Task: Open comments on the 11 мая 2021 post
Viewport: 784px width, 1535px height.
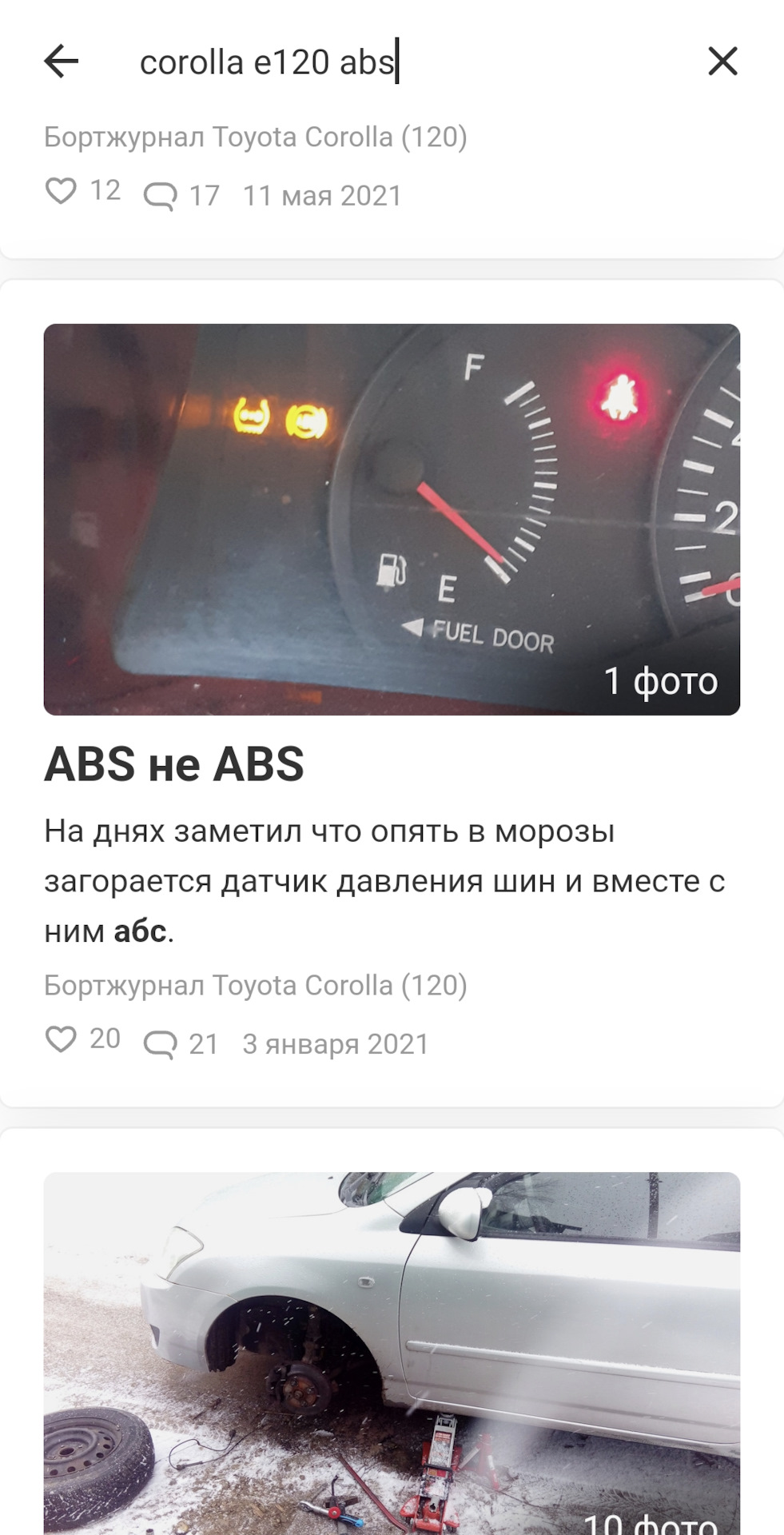Action: [160, 196]
